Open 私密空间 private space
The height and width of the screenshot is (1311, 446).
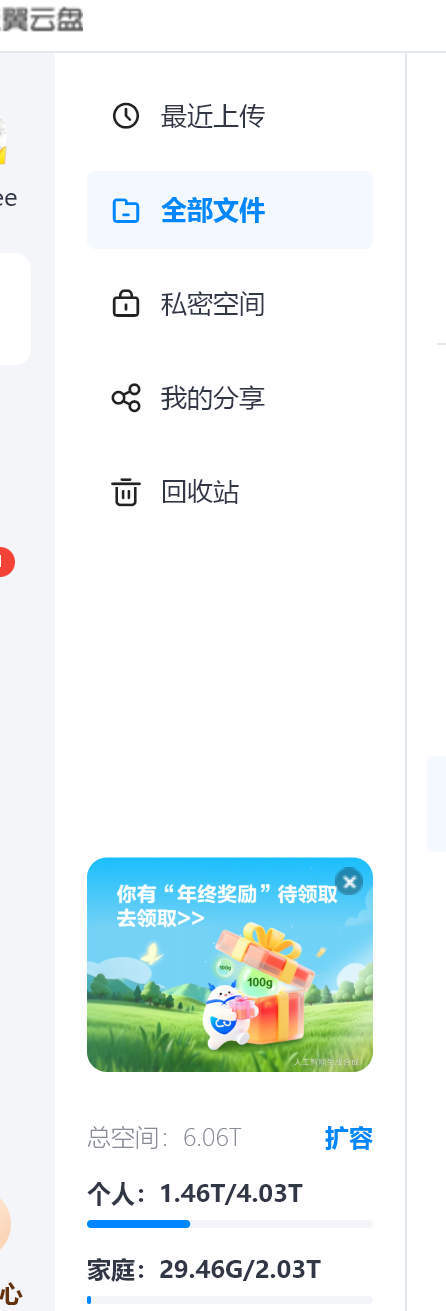pyautogui.click(x=229, y=304)
